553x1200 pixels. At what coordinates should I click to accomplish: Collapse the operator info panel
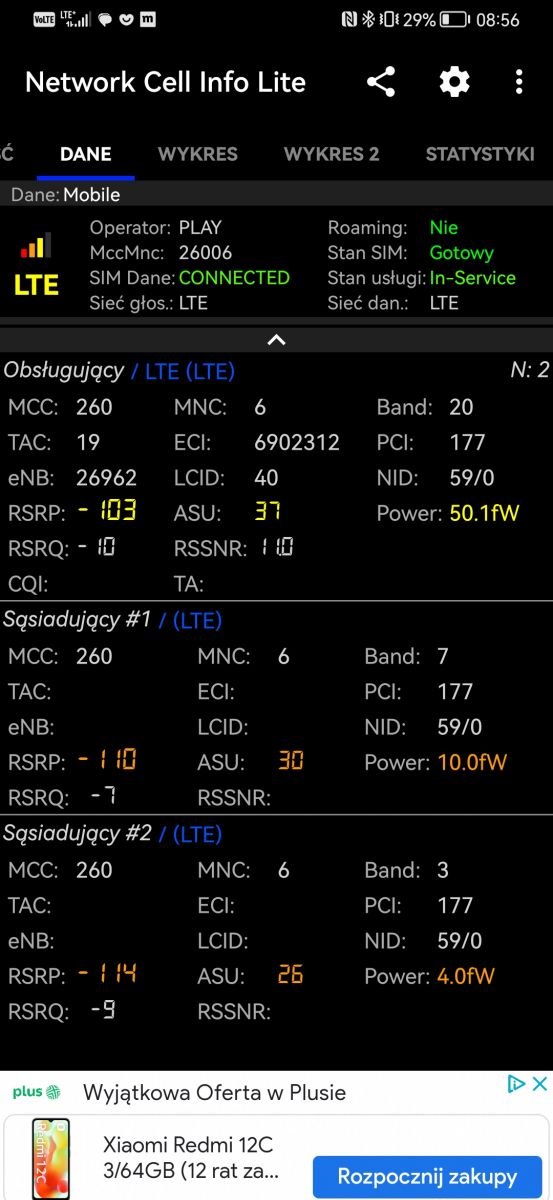pyautogui.click(x=276, y=340)
